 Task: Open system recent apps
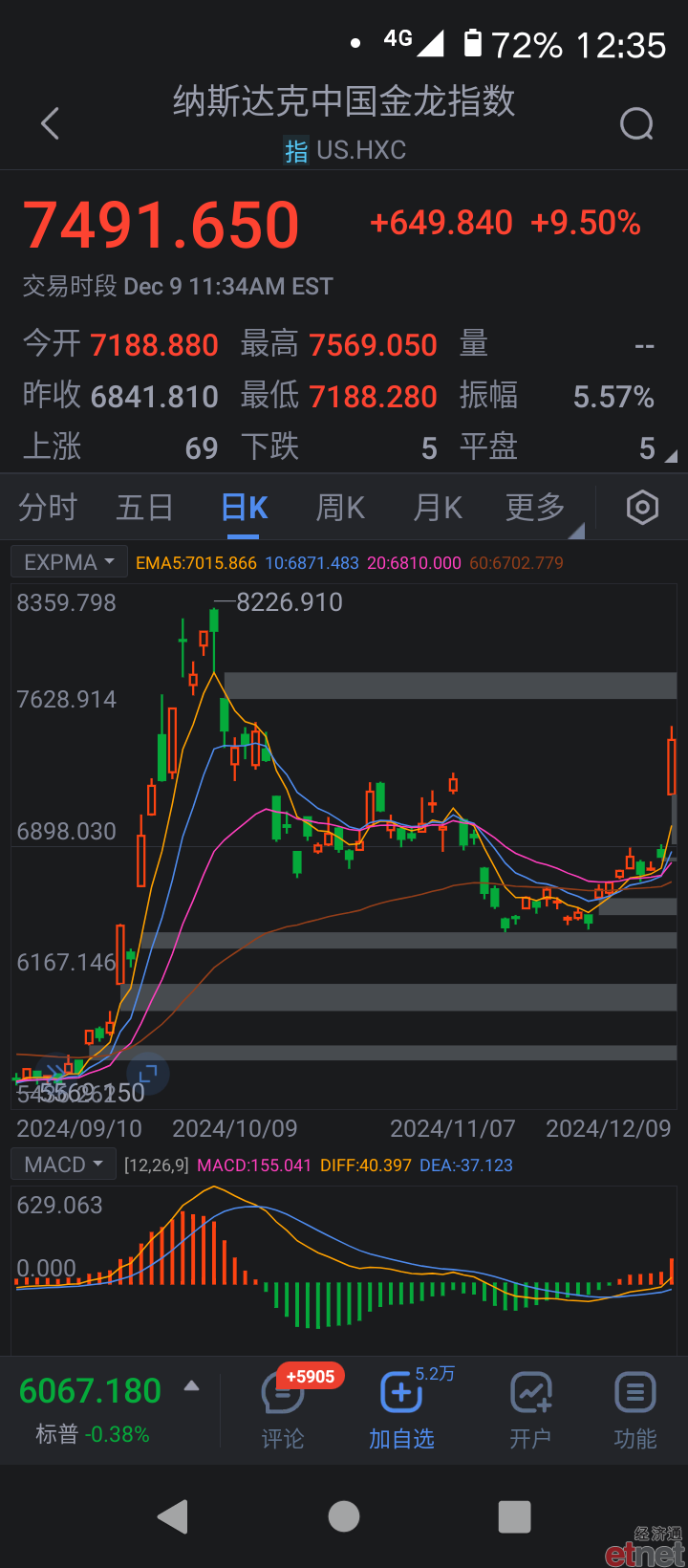click(515, 1515)
